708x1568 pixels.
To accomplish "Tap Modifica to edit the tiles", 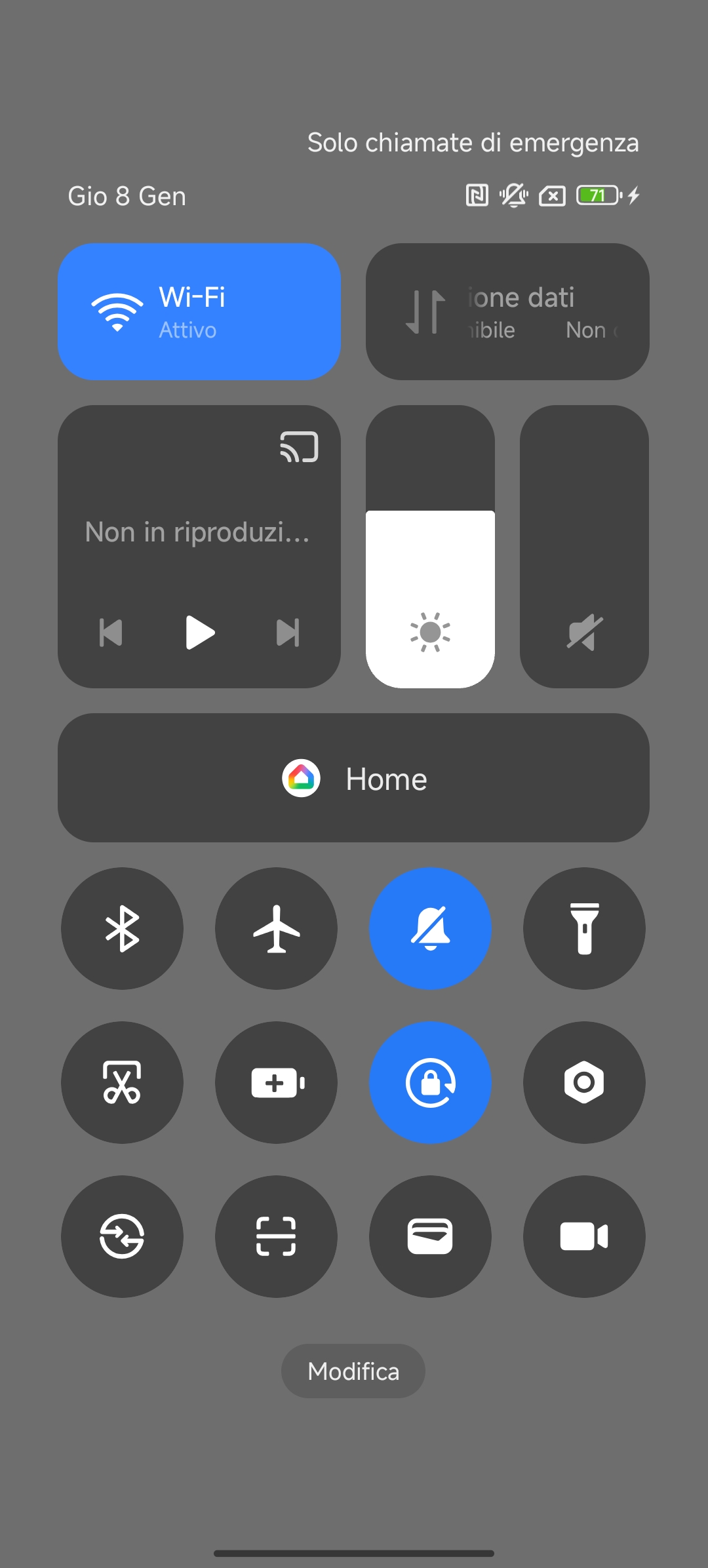I will tap(353, 1371).
